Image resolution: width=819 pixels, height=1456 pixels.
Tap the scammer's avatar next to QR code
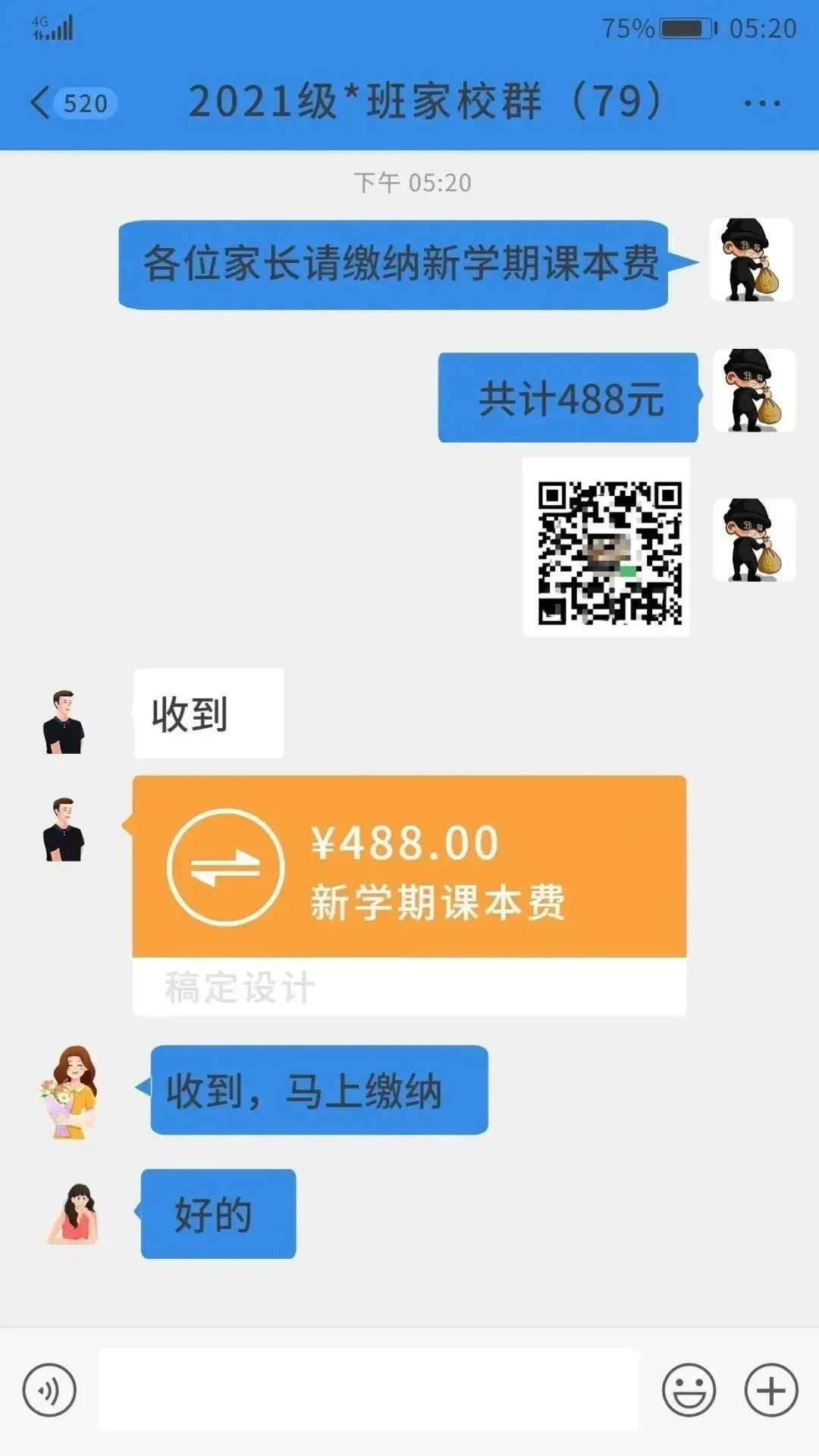(752, 542)
